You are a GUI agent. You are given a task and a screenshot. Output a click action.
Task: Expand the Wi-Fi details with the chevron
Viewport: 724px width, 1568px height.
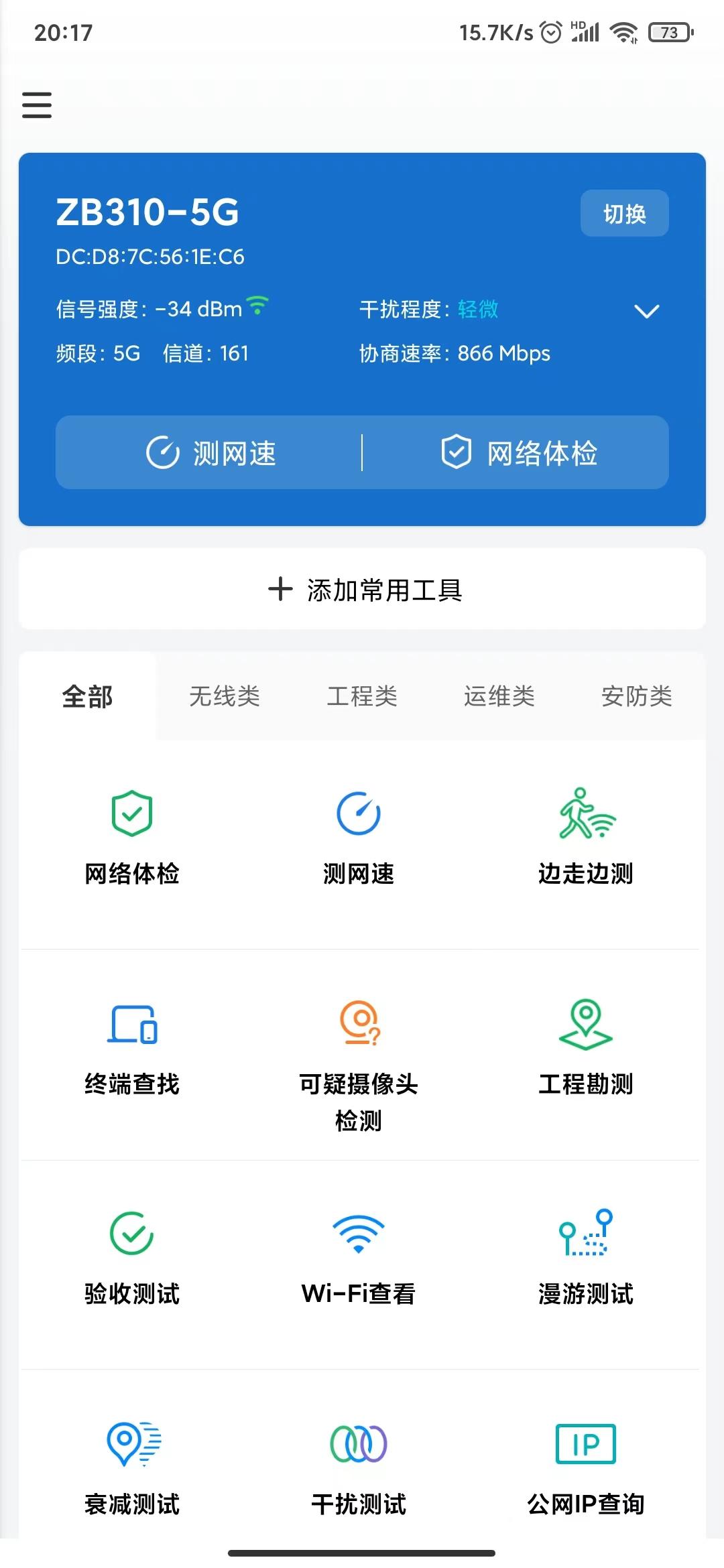646,311
